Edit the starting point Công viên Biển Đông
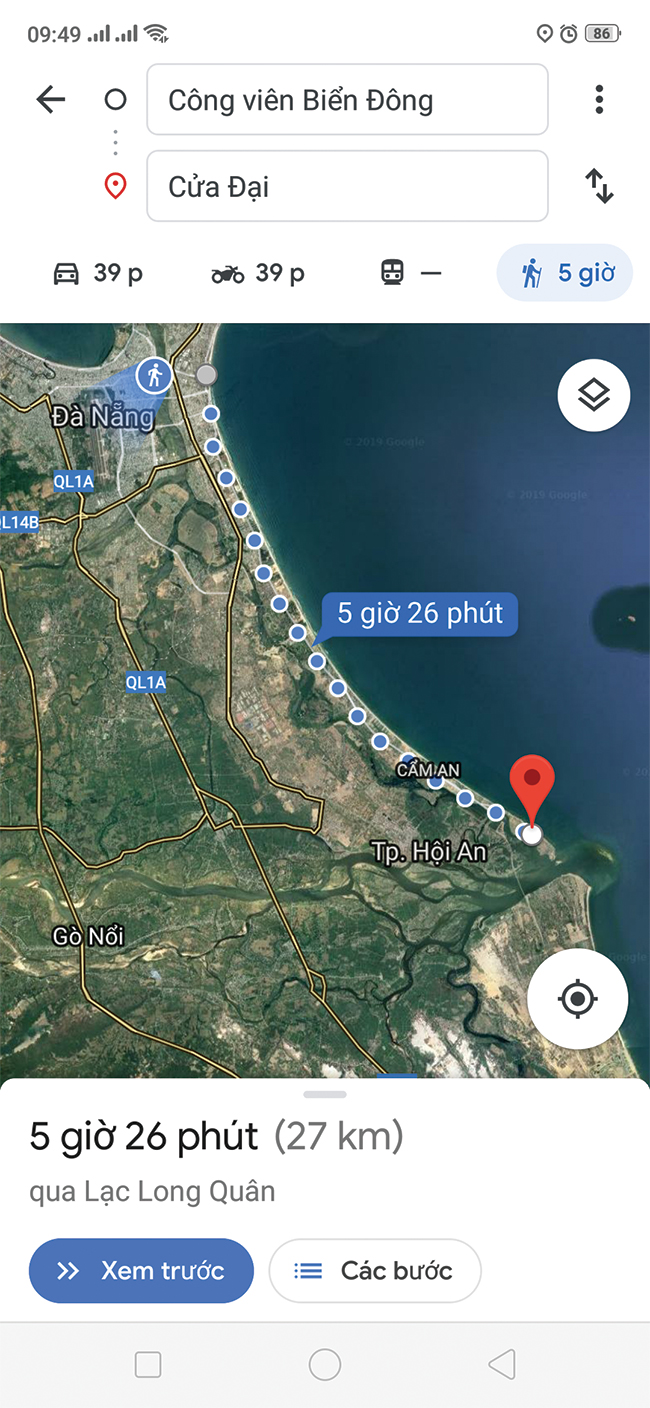Image resolution: width=650 pixels, height=1408 pixels. click(347, 99)
